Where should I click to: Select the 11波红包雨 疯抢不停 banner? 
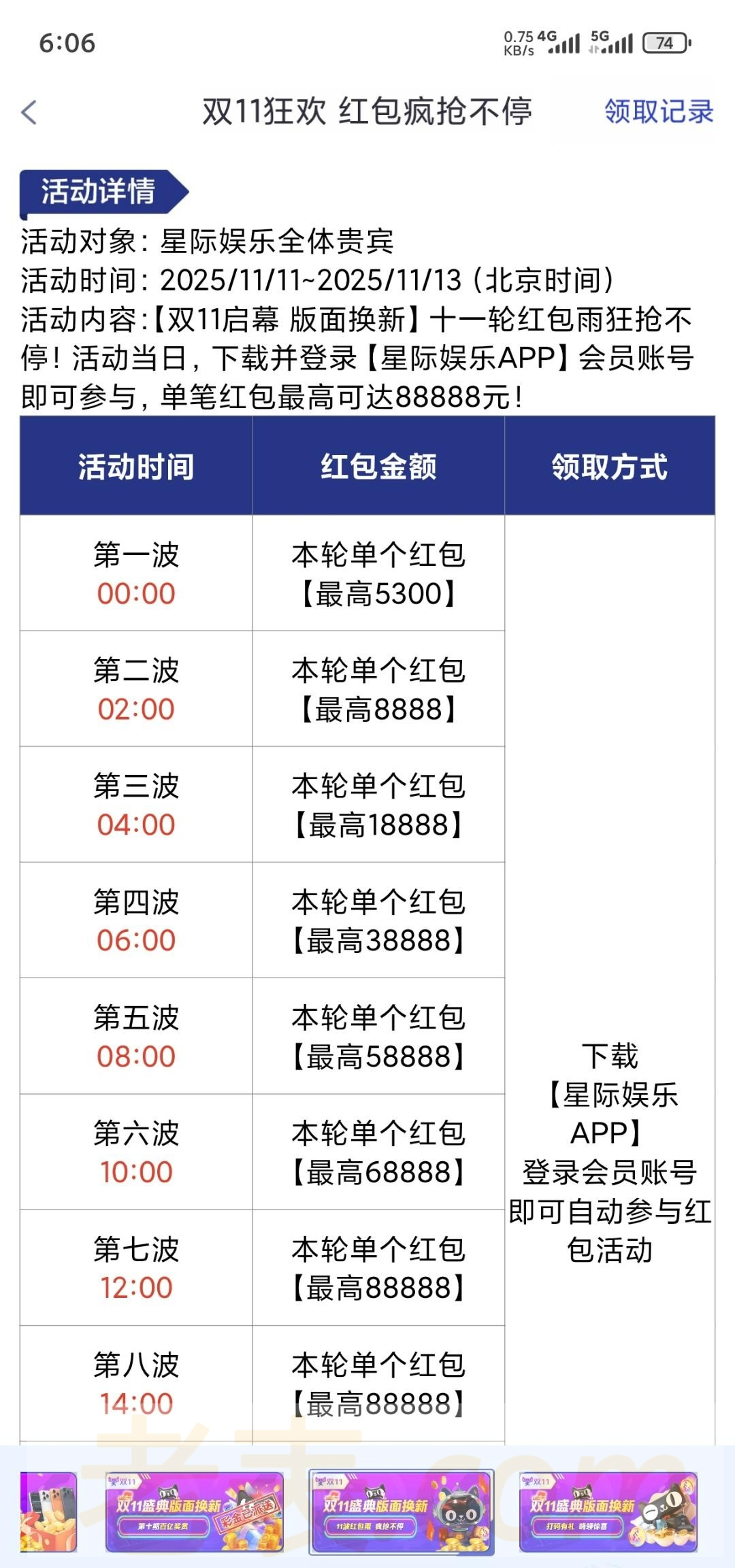click(402, 1512)
